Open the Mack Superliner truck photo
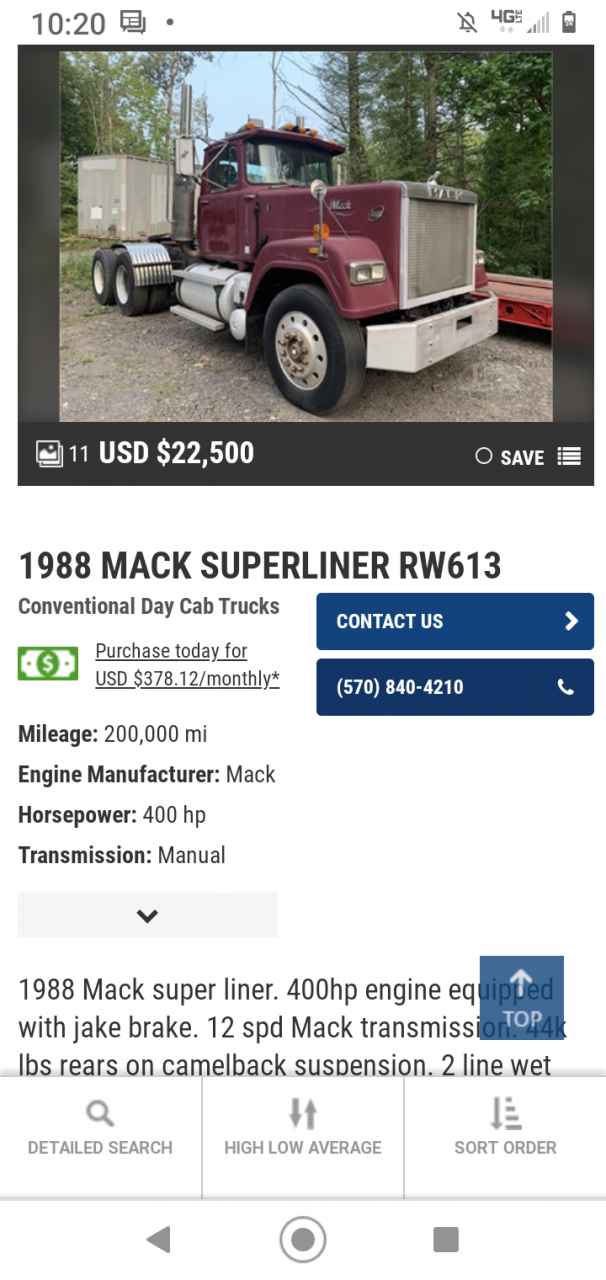Viewport: 606px width, 1280px height. tap(305, 236)
